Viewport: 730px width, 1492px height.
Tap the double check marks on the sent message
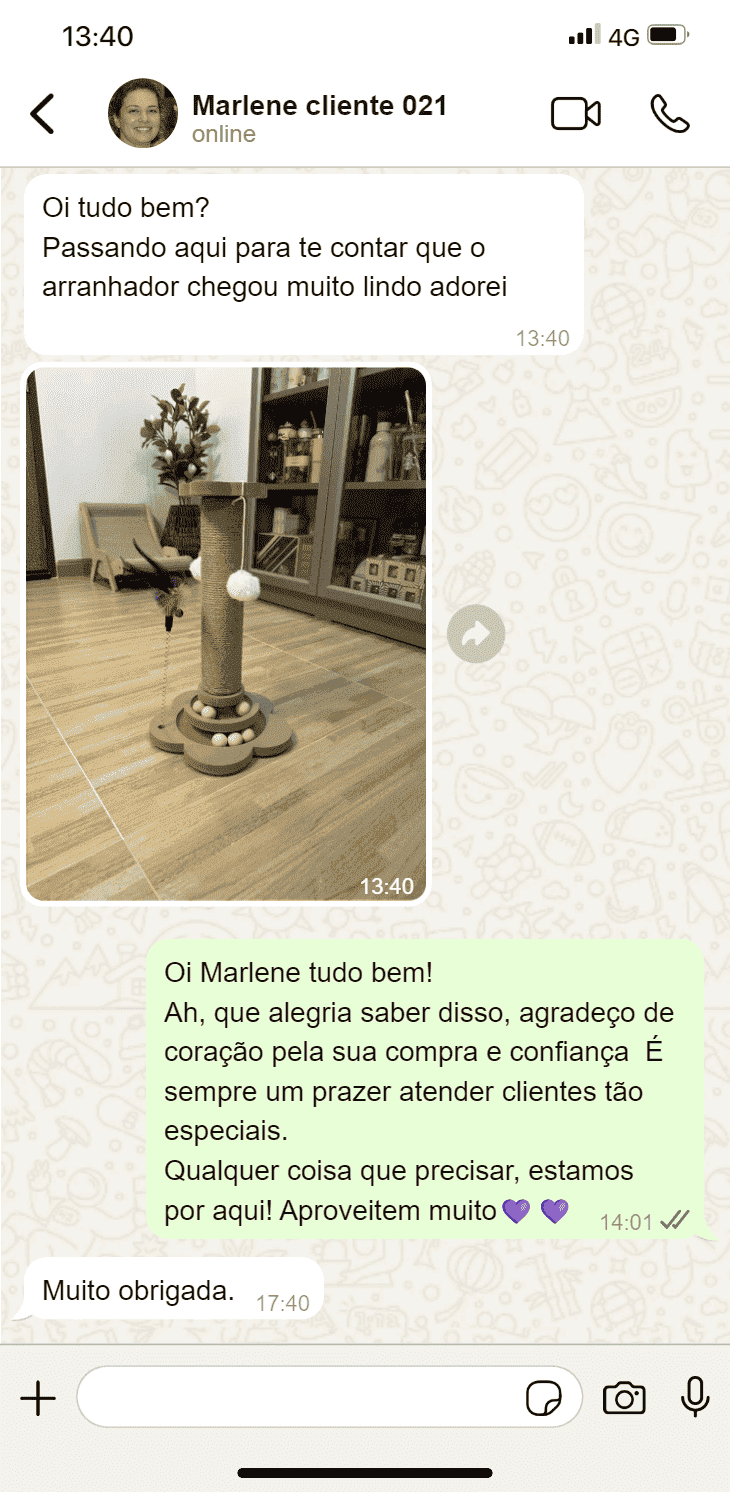[x=676, y=1221]
